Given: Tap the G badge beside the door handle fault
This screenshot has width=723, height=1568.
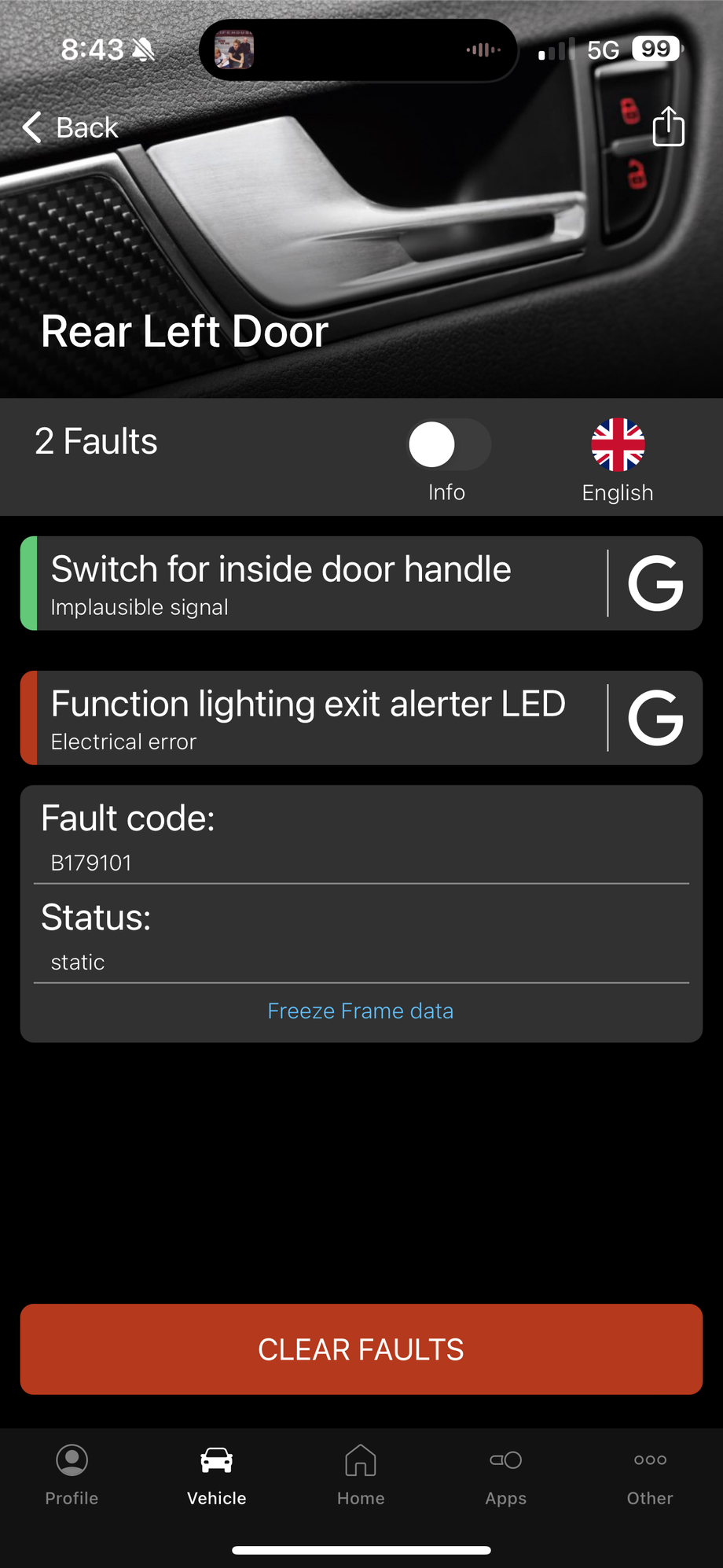Looking at the screenshot, I should click(x=655, y=583).
